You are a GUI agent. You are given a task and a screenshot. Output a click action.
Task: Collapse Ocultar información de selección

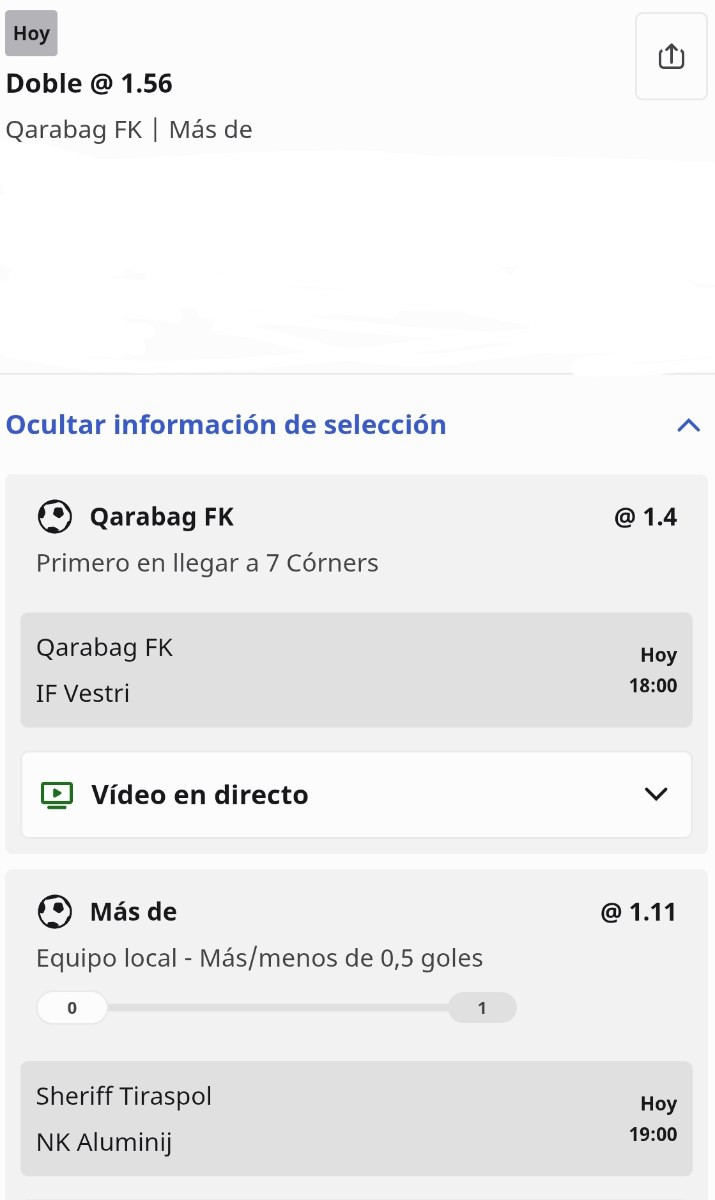pos(357,425)
